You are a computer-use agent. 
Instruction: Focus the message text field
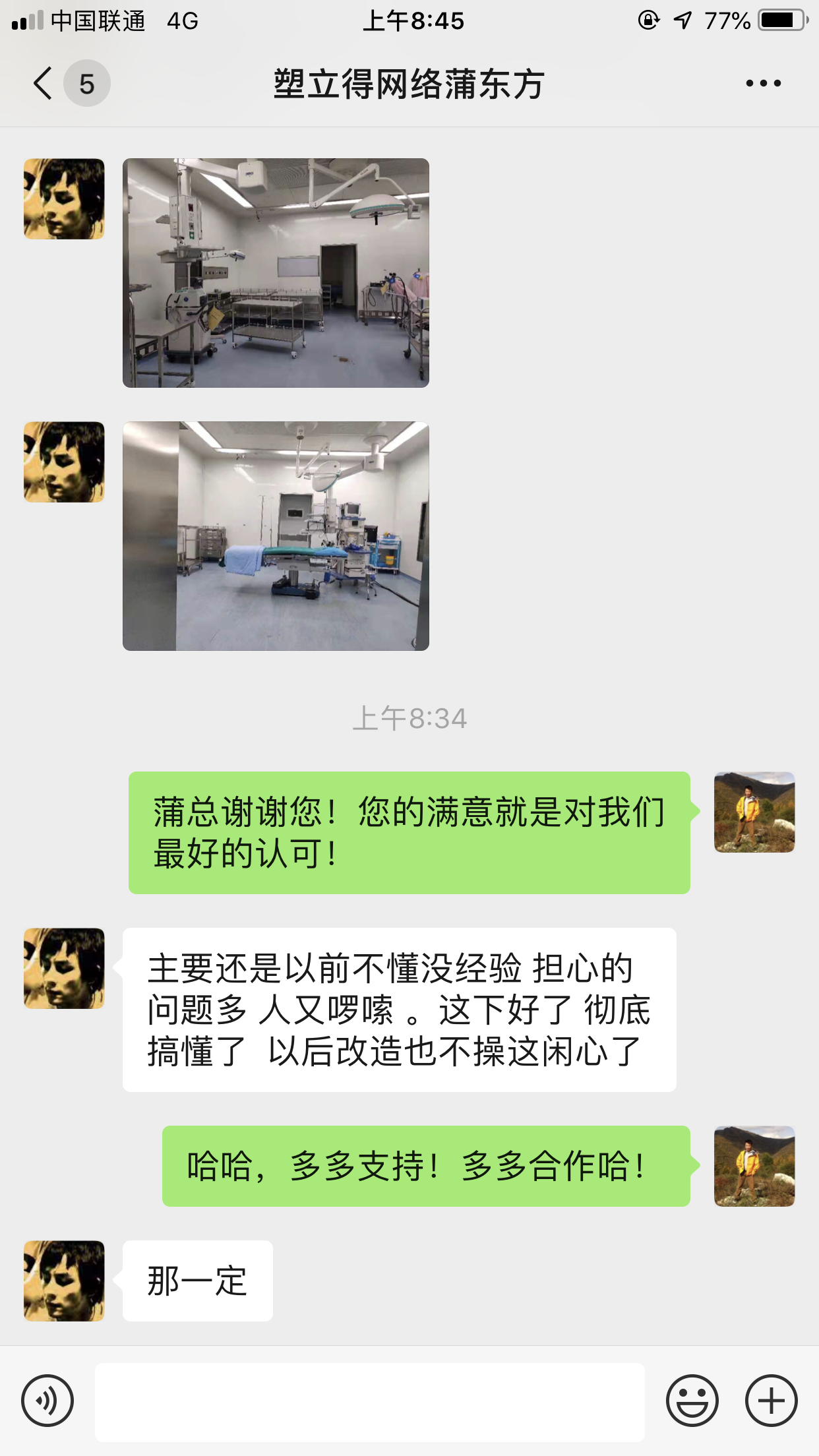pyautogui.click(x=369, y=1402)
